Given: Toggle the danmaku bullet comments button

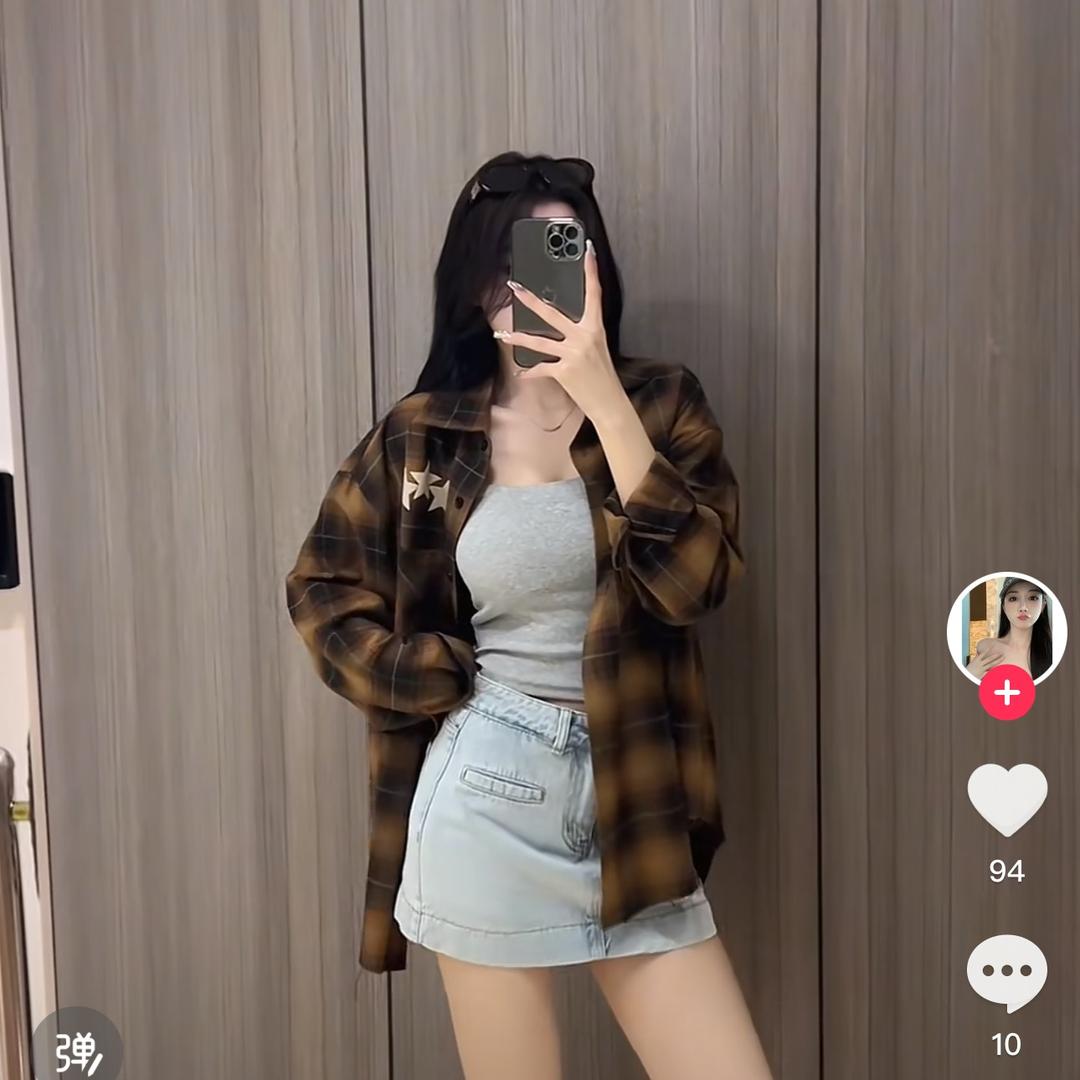Looking at the screenshot, I should coord(77,1051).
